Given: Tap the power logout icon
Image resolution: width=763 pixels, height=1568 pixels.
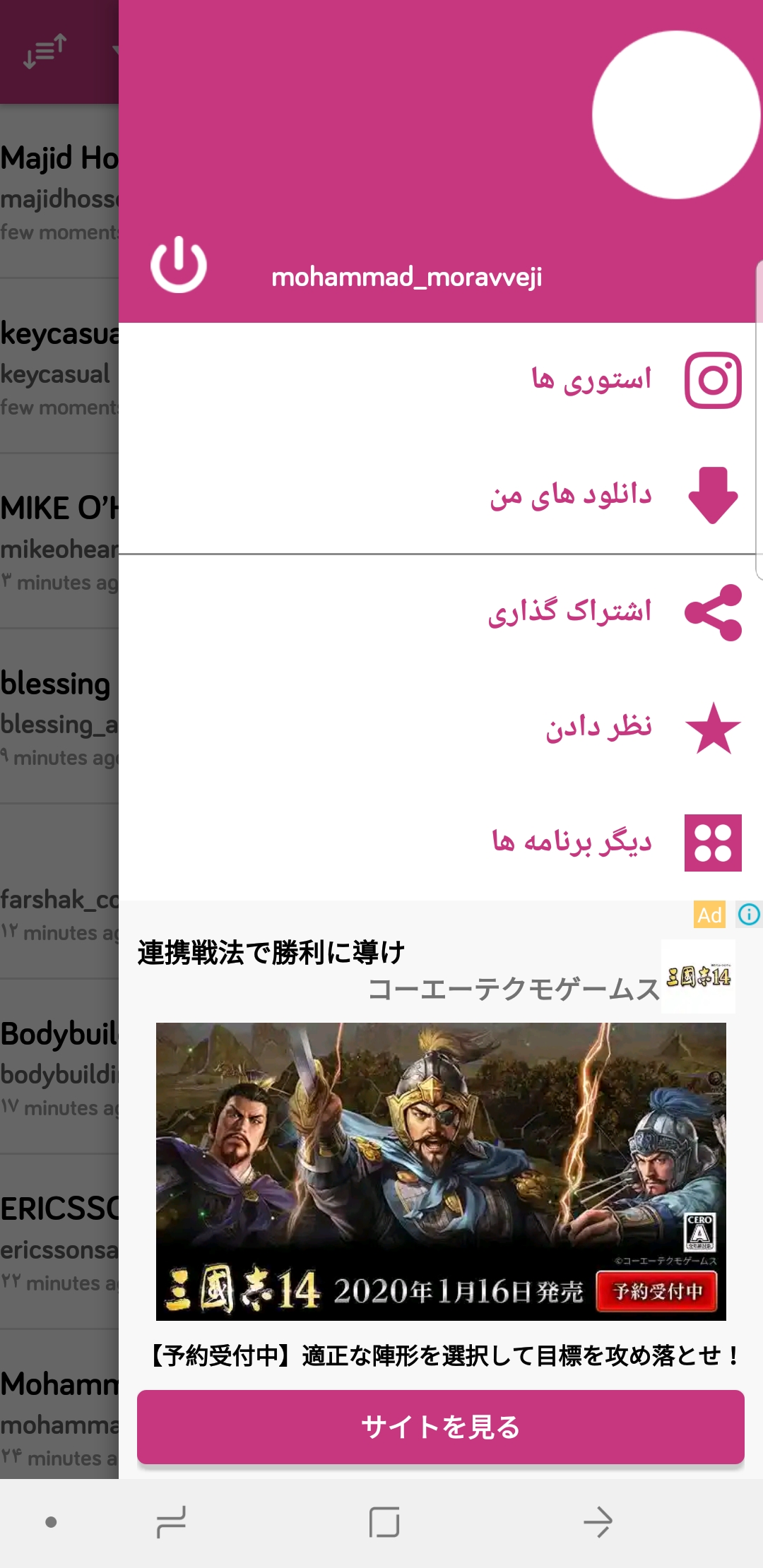Looking at the screenshot, I should [x=179, y=265].
